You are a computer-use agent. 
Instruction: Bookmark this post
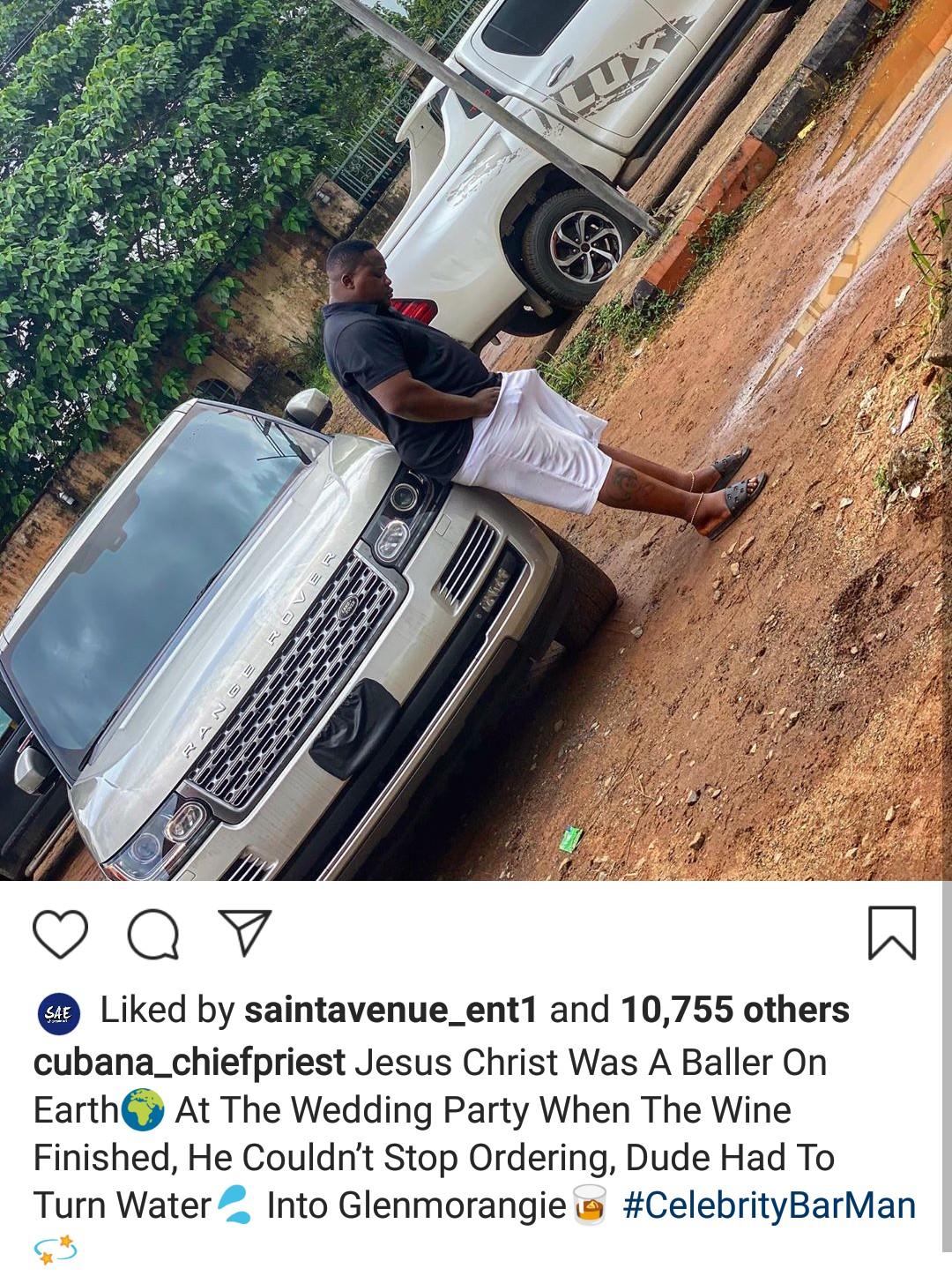(892, 932)
